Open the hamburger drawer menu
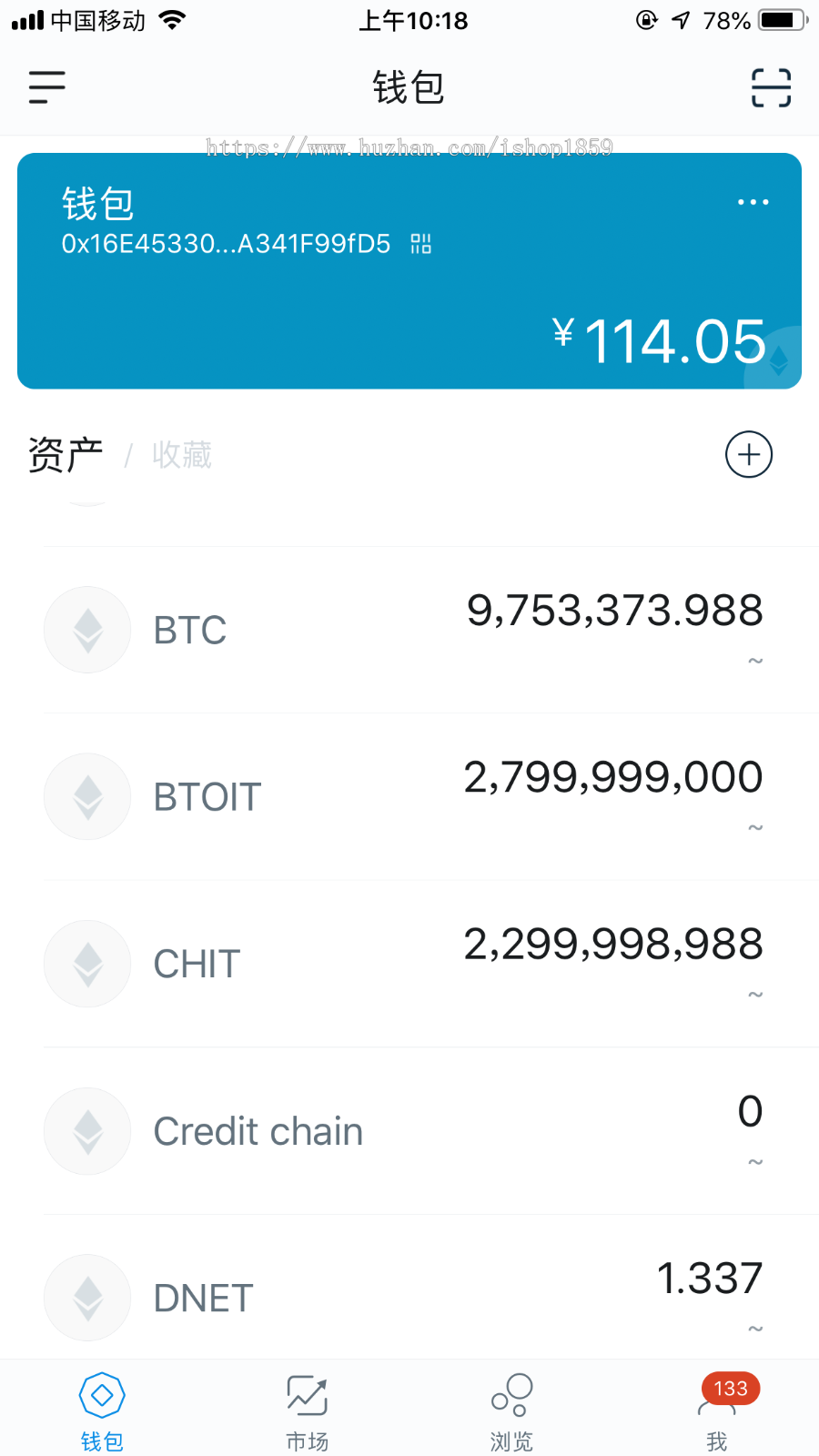 click(47, 87)
